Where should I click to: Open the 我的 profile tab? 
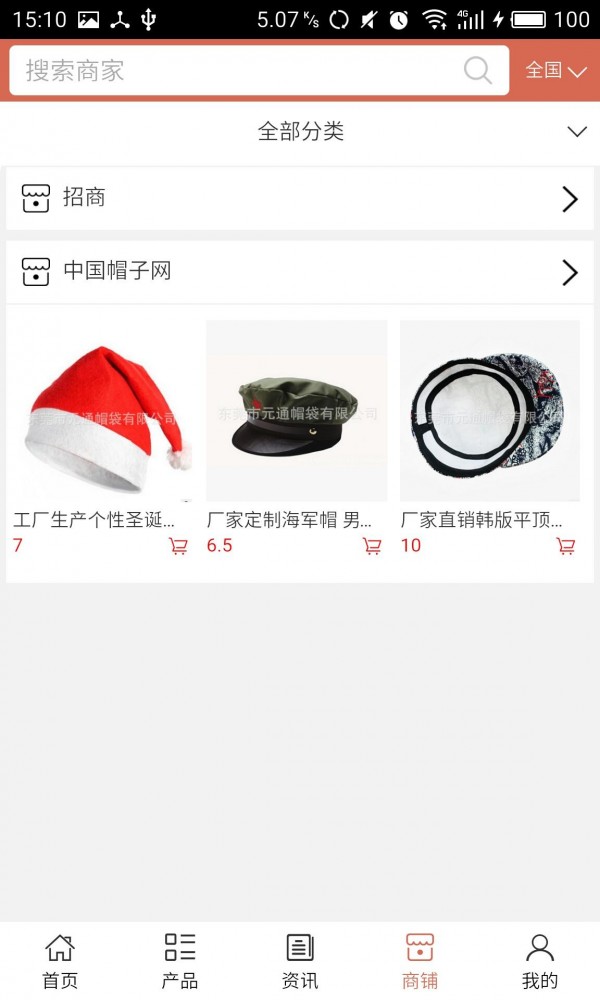540,961
